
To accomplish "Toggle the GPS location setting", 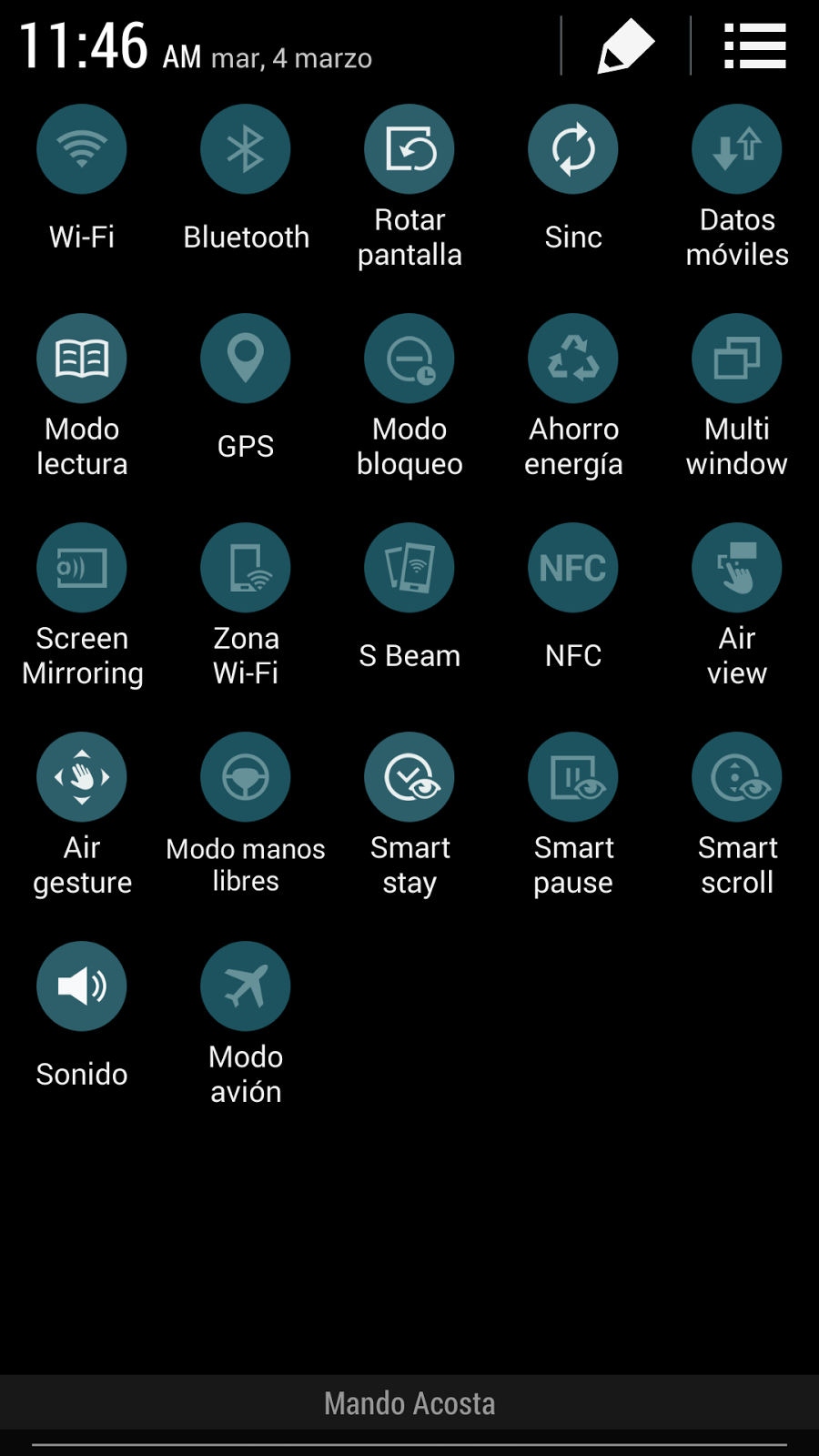I will pyautogui.click(x=246, y=359).
